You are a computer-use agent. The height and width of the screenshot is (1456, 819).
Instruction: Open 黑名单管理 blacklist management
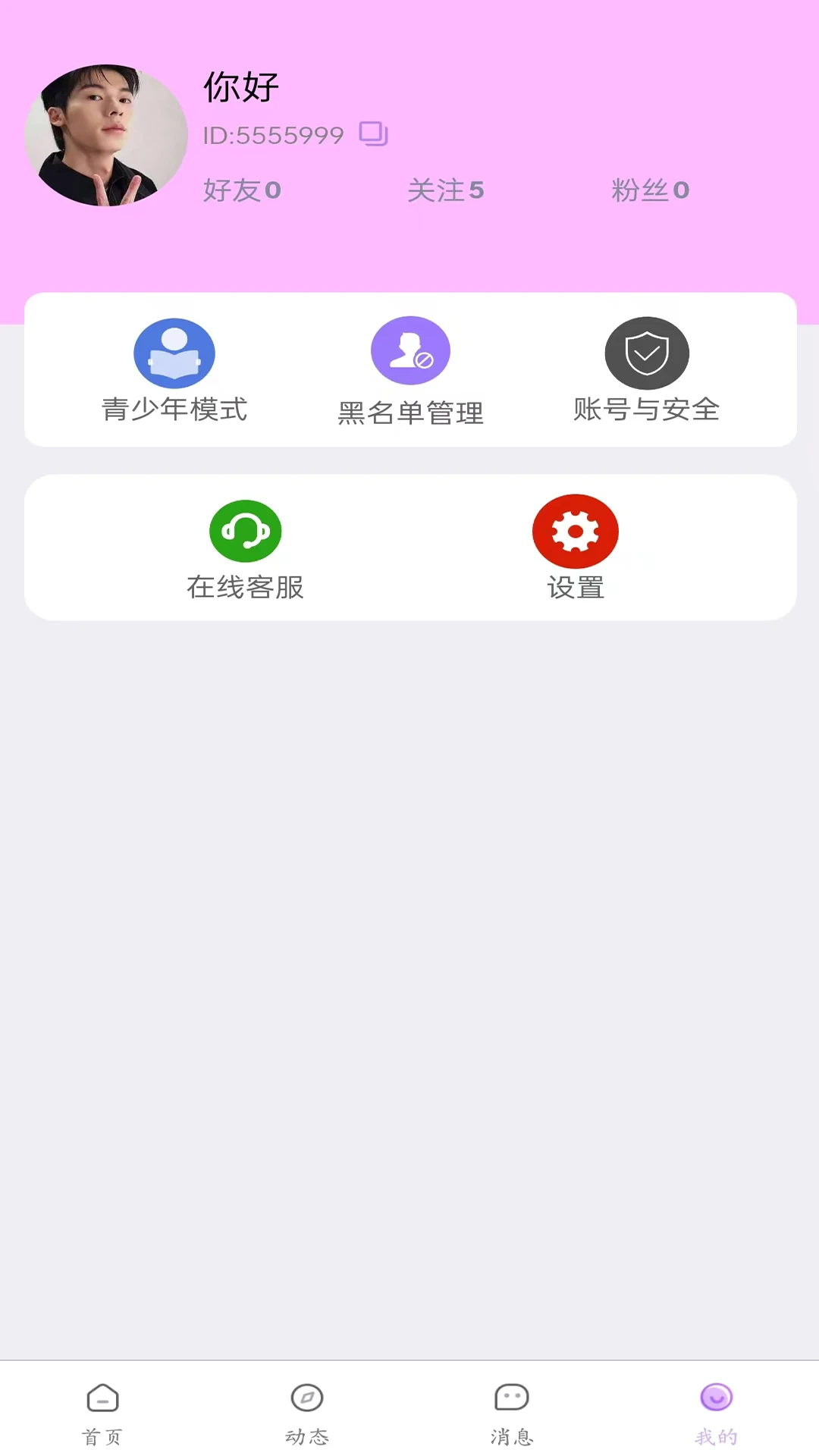(x=410, y=371)
